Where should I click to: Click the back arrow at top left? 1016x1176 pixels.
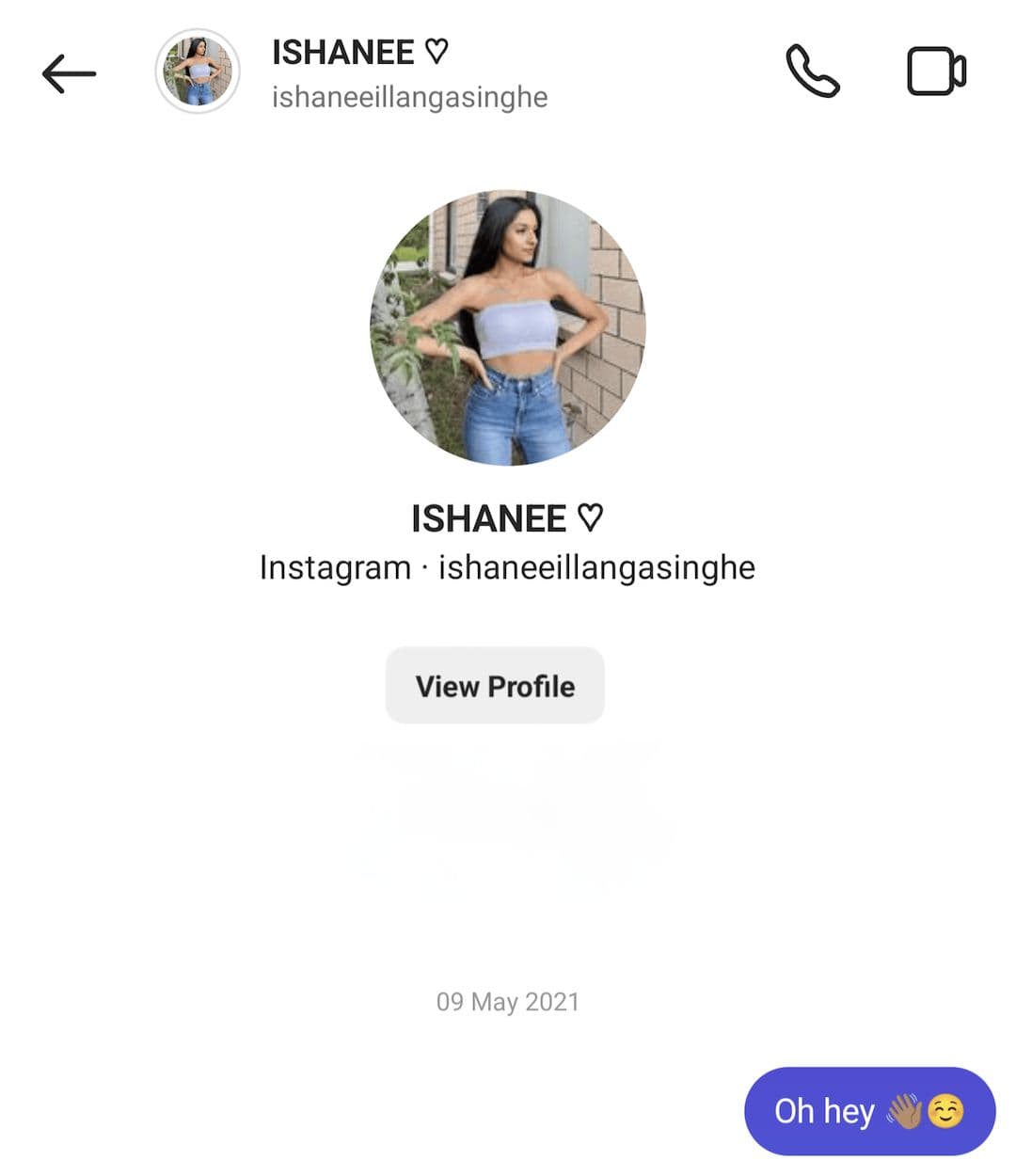click(67, 73)
